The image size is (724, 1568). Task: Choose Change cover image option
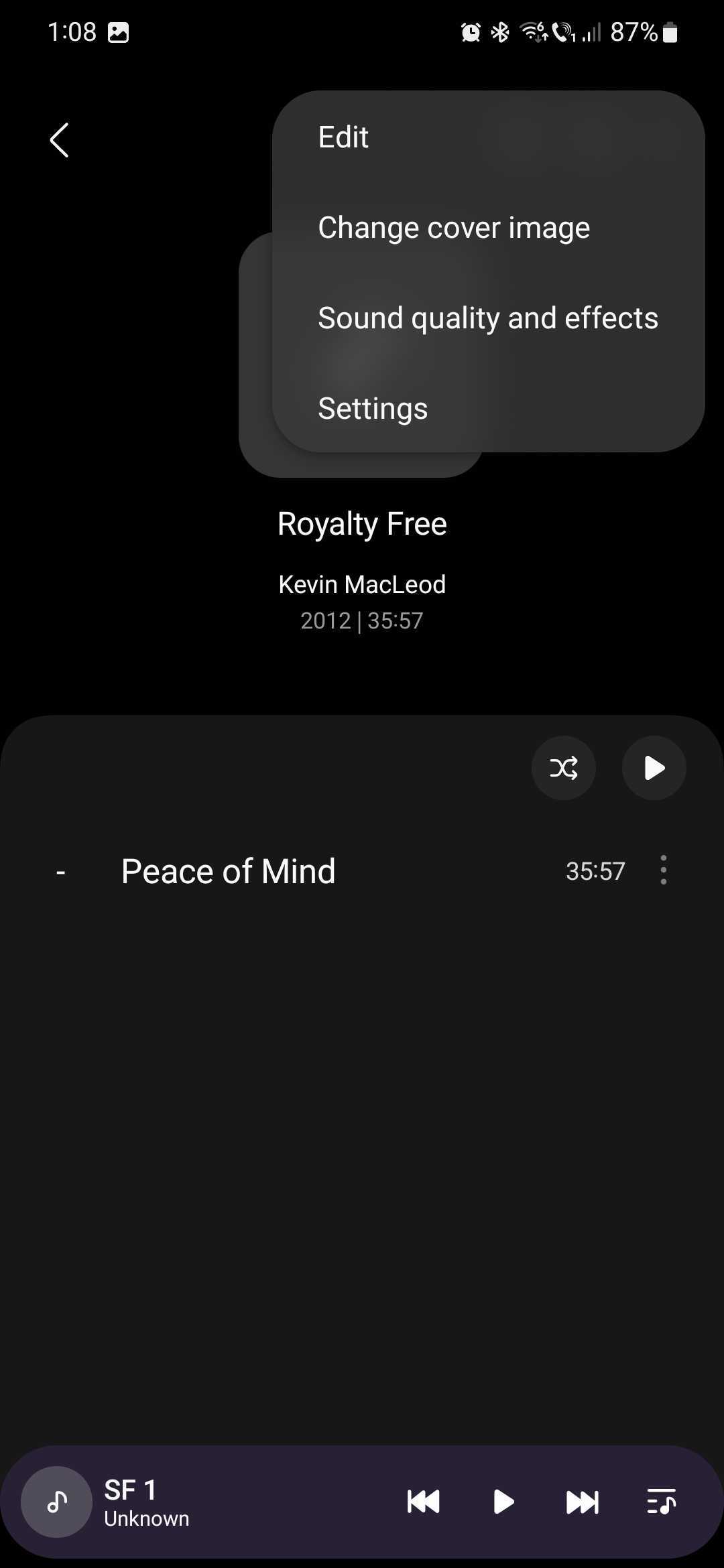pyautogui.click(x=454, y=228)
